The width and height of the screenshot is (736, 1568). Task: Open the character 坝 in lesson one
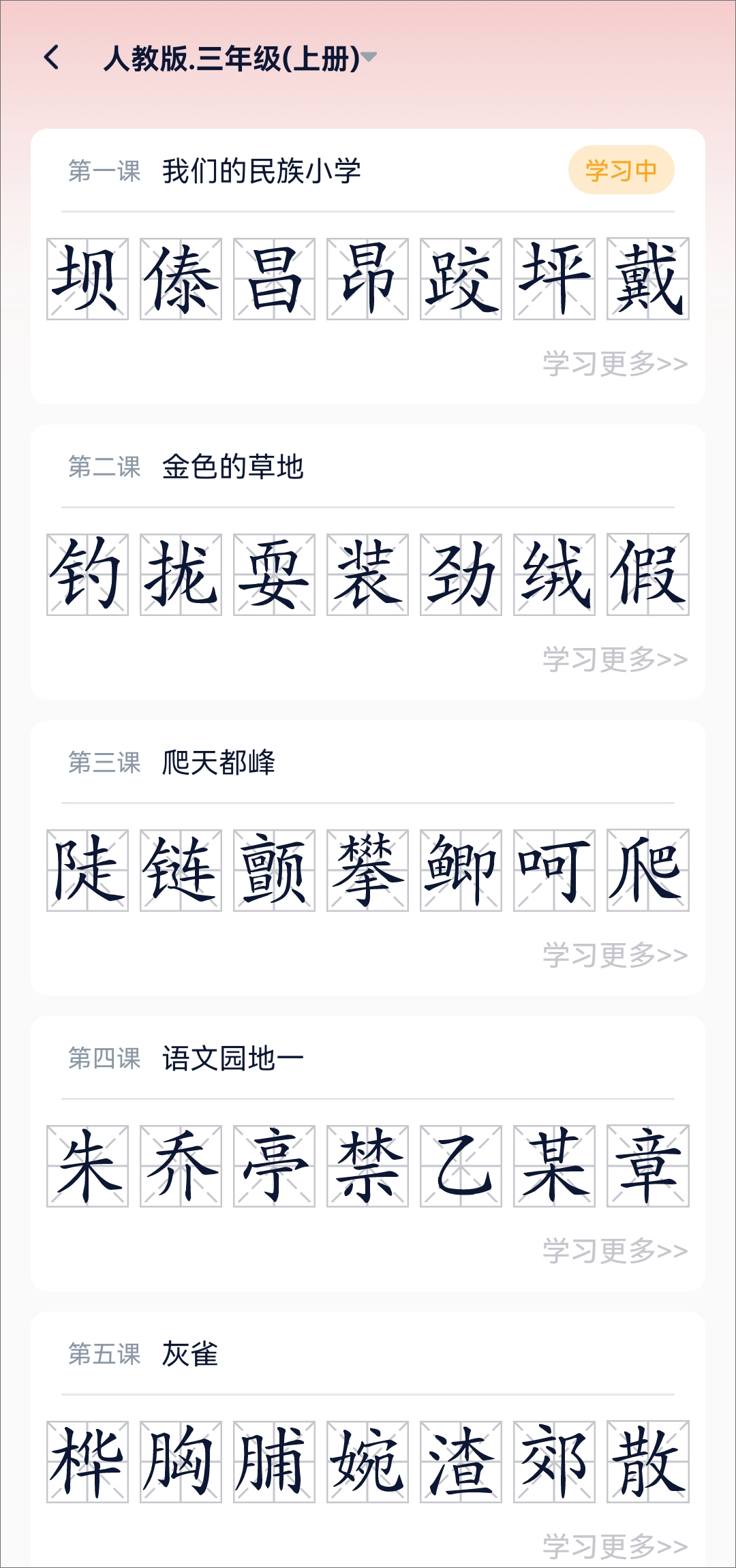[87, 279]
